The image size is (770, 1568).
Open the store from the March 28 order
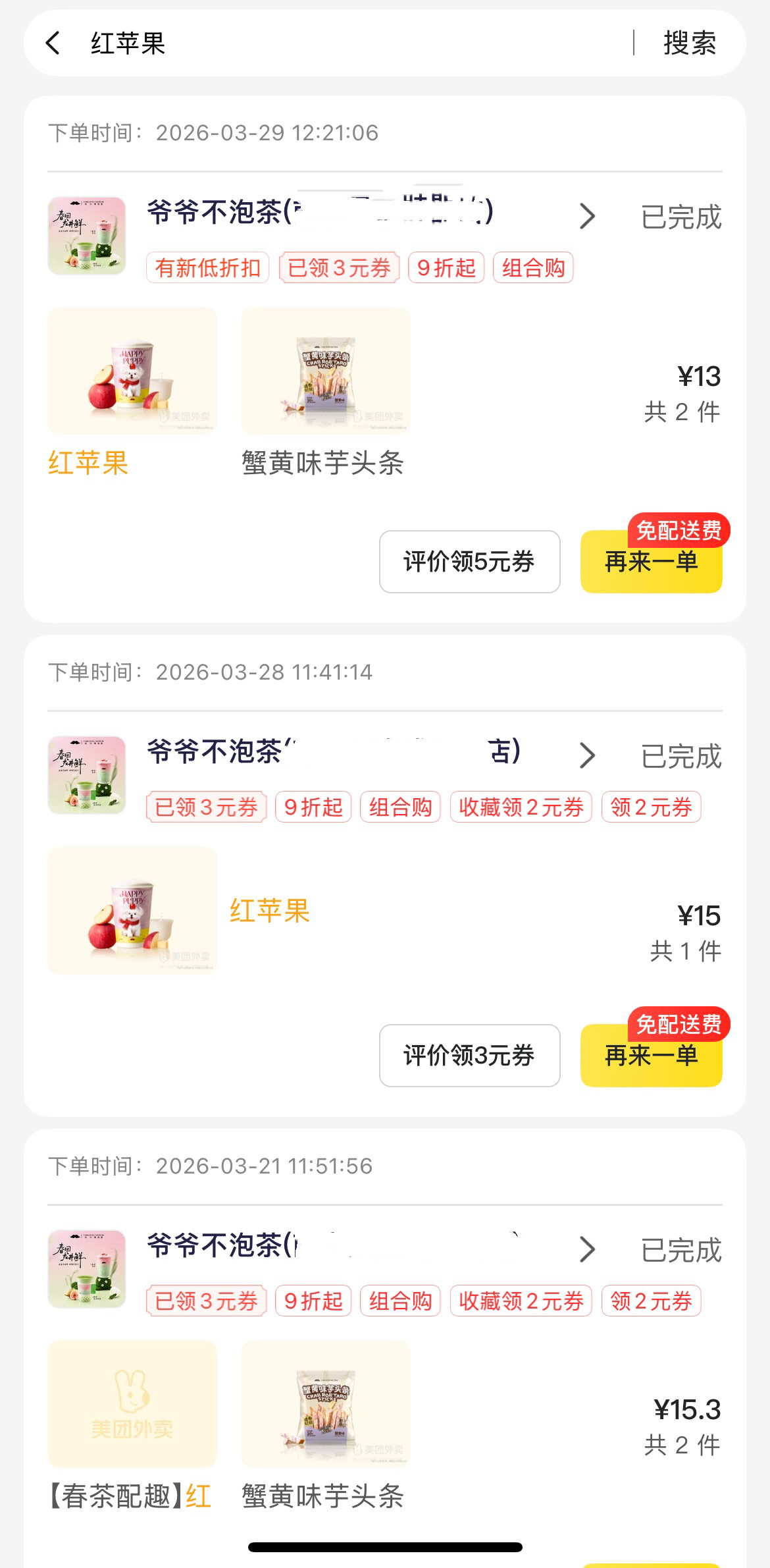[x=369, y=753]
